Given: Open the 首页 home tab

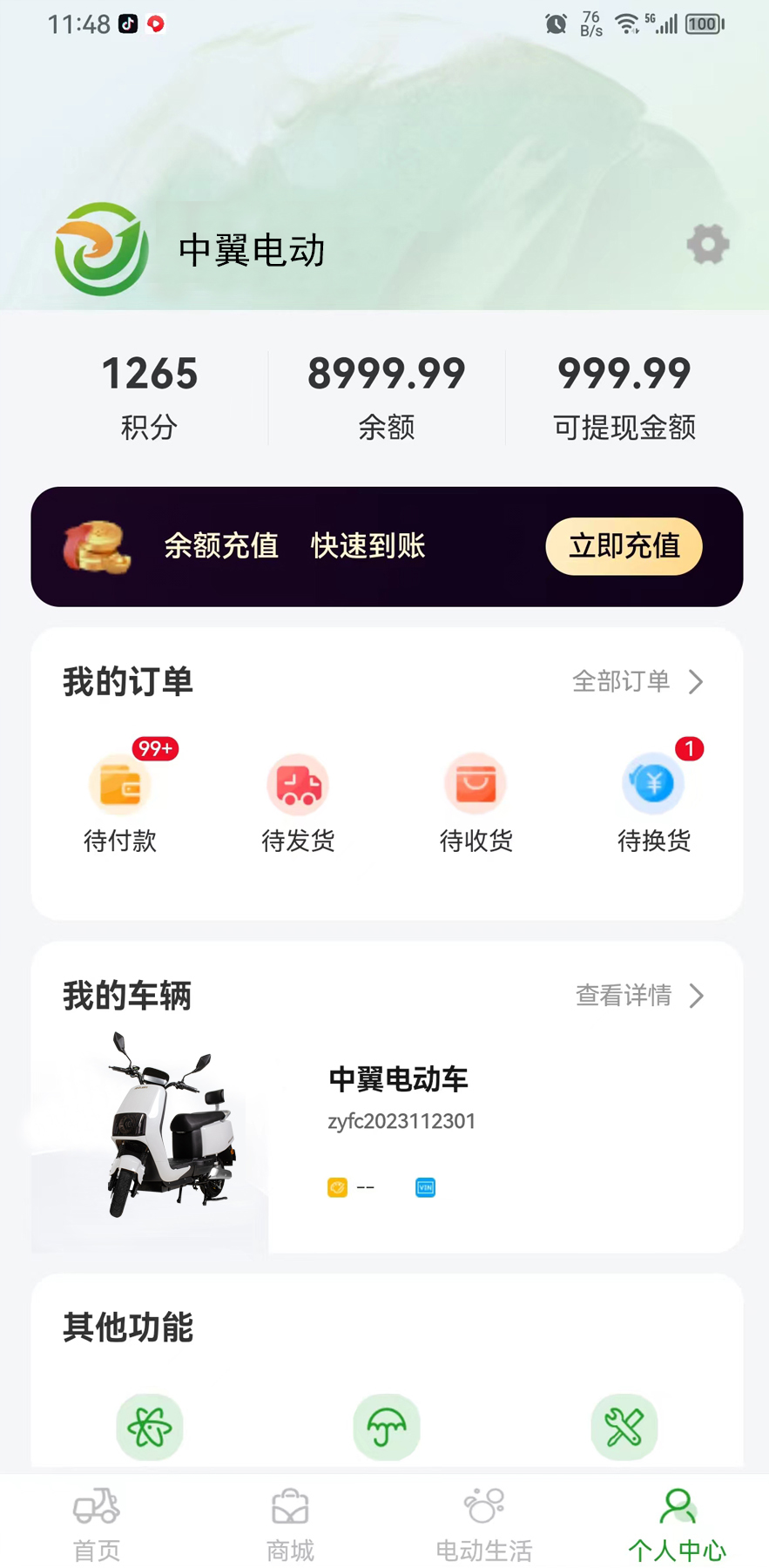Looking at the screenshot, I should click(96, 1520).
